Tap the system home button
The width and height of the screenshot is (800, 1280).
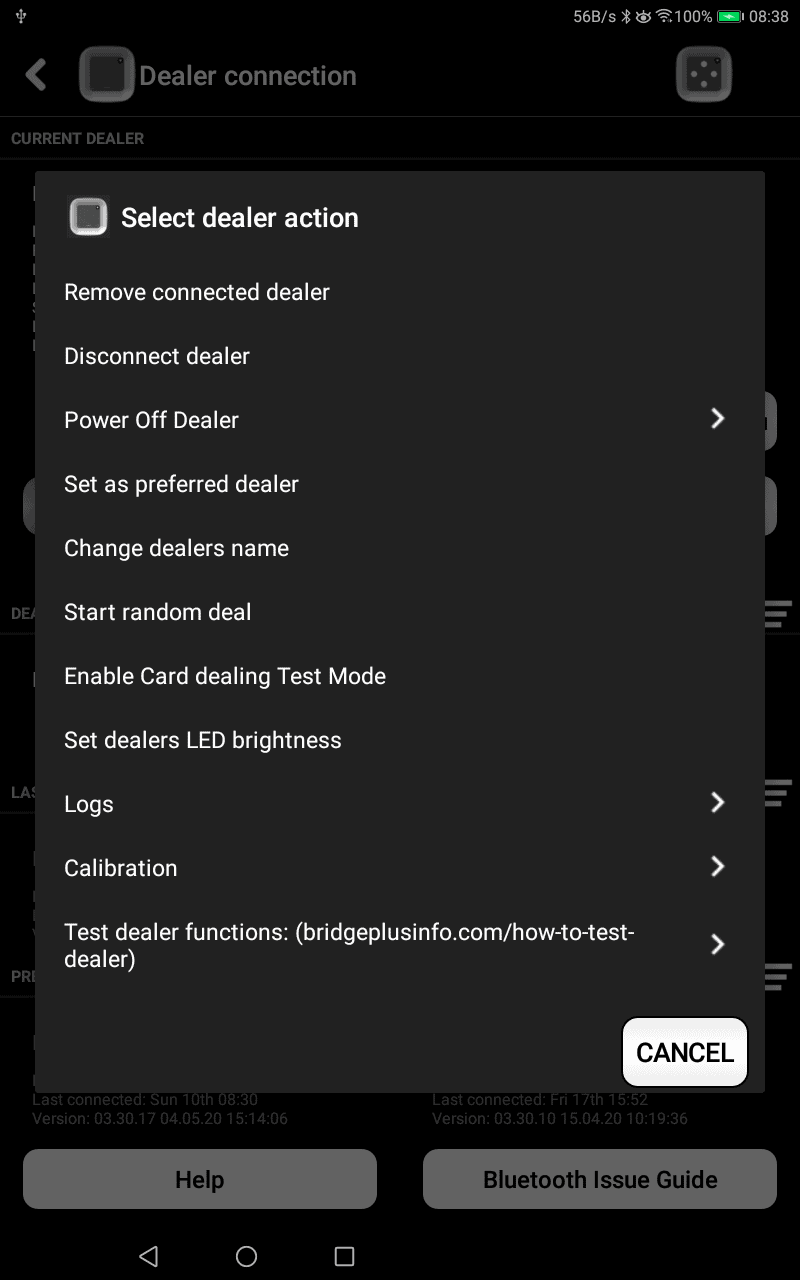tap(246, 1256)
